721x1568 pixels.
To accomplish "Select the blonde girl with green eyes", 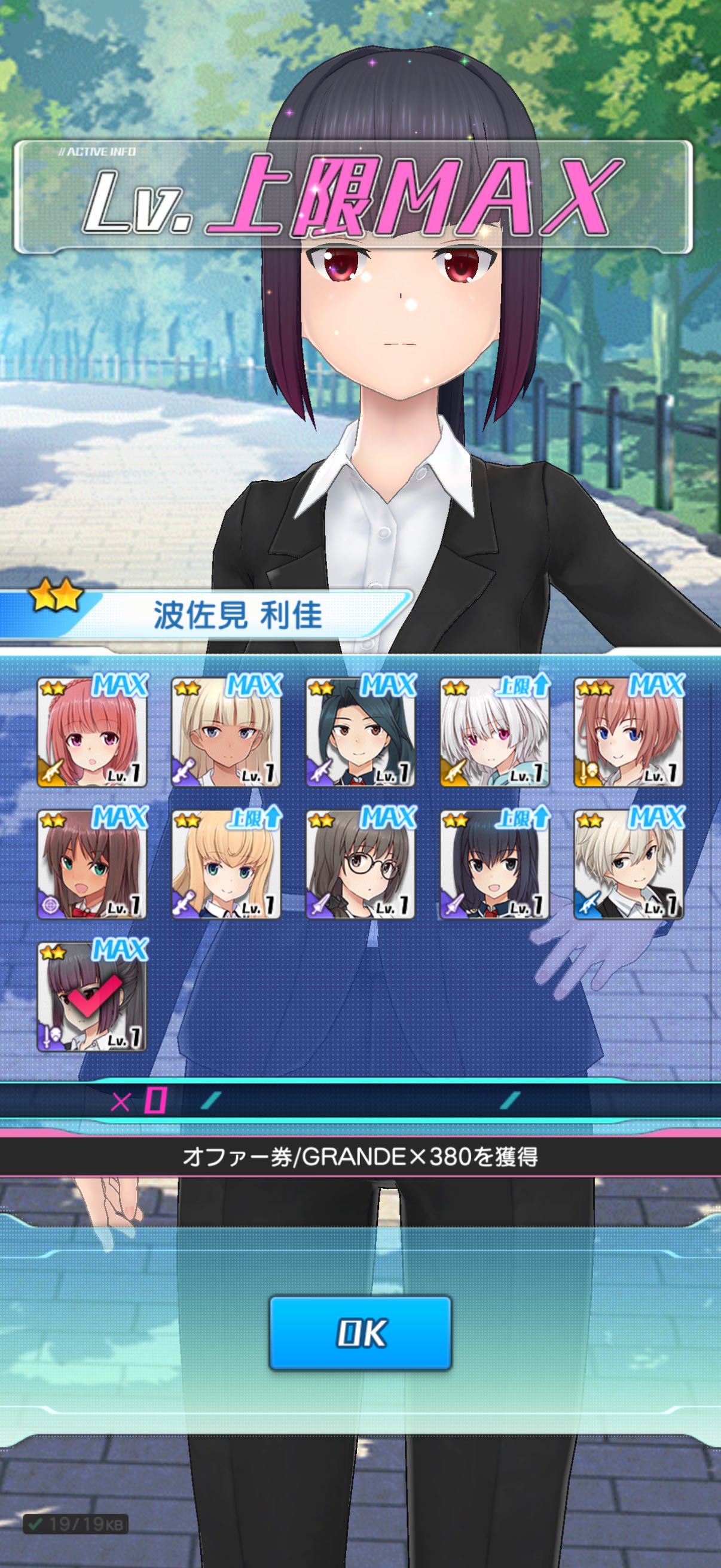I will pos(226,864).
